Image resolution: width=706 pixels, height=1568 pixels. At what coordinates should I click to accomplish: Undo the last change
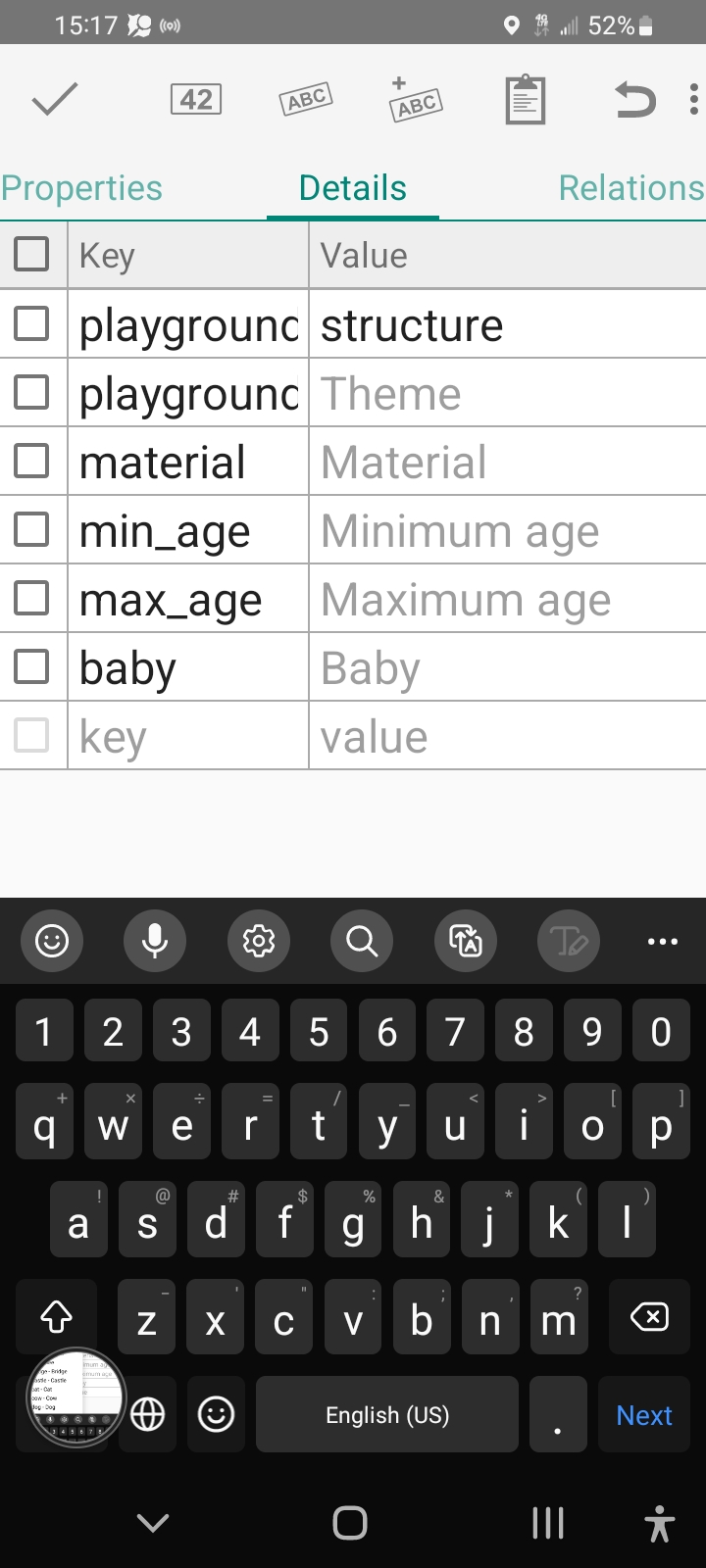[634, 99]
